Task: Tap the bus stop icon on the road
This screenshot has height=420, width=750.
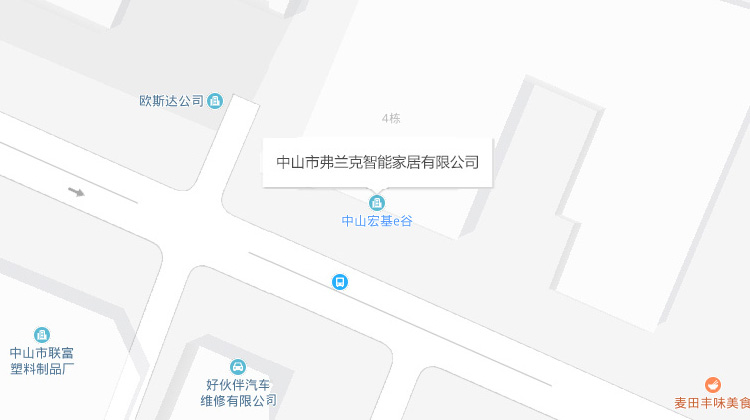Action: pyautogui.click(x=340, y=282)
